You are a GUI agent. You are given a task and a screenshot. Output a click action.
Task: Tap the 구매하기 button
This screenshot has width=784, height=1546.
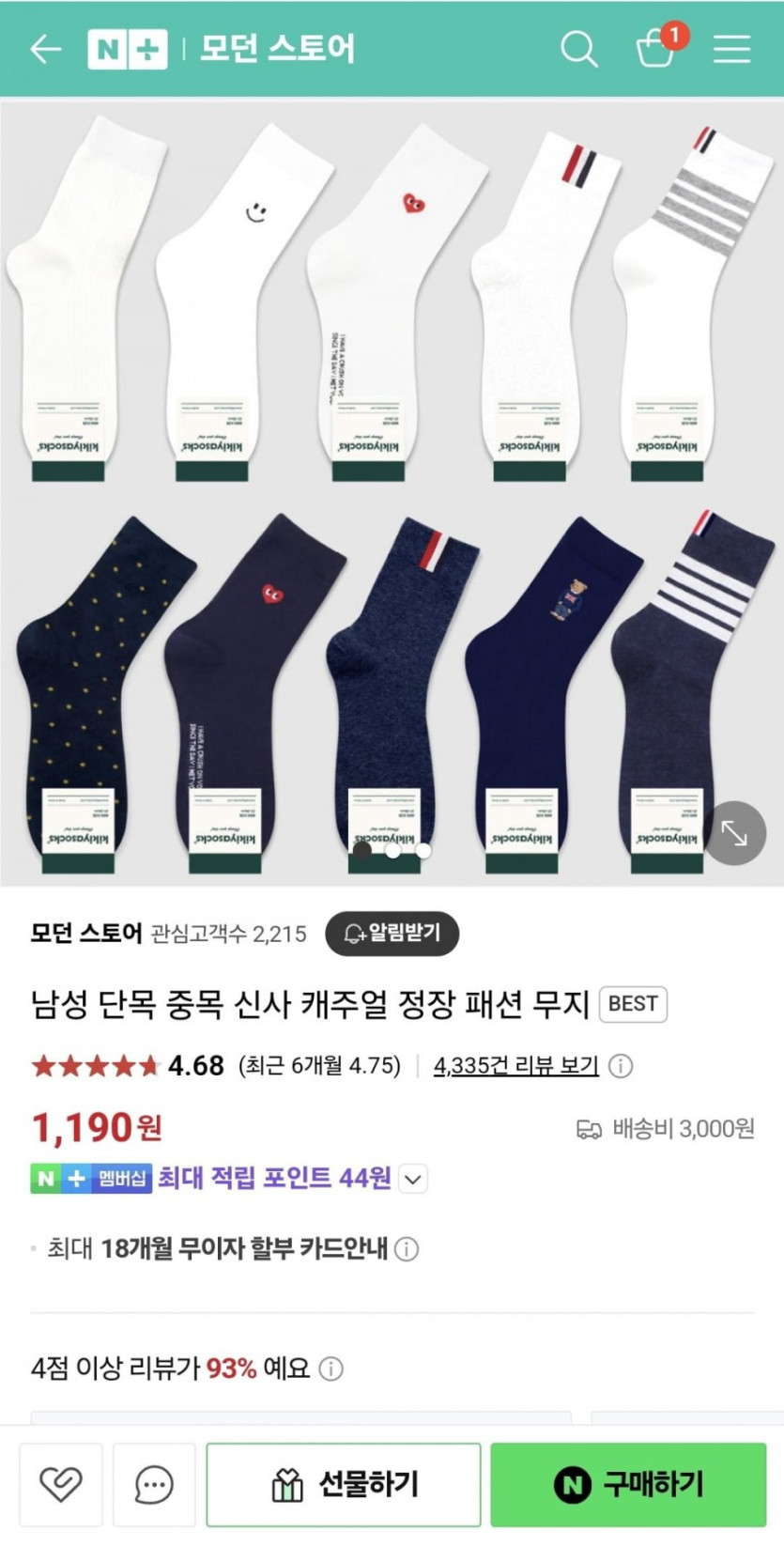(x=628, y=1484)
